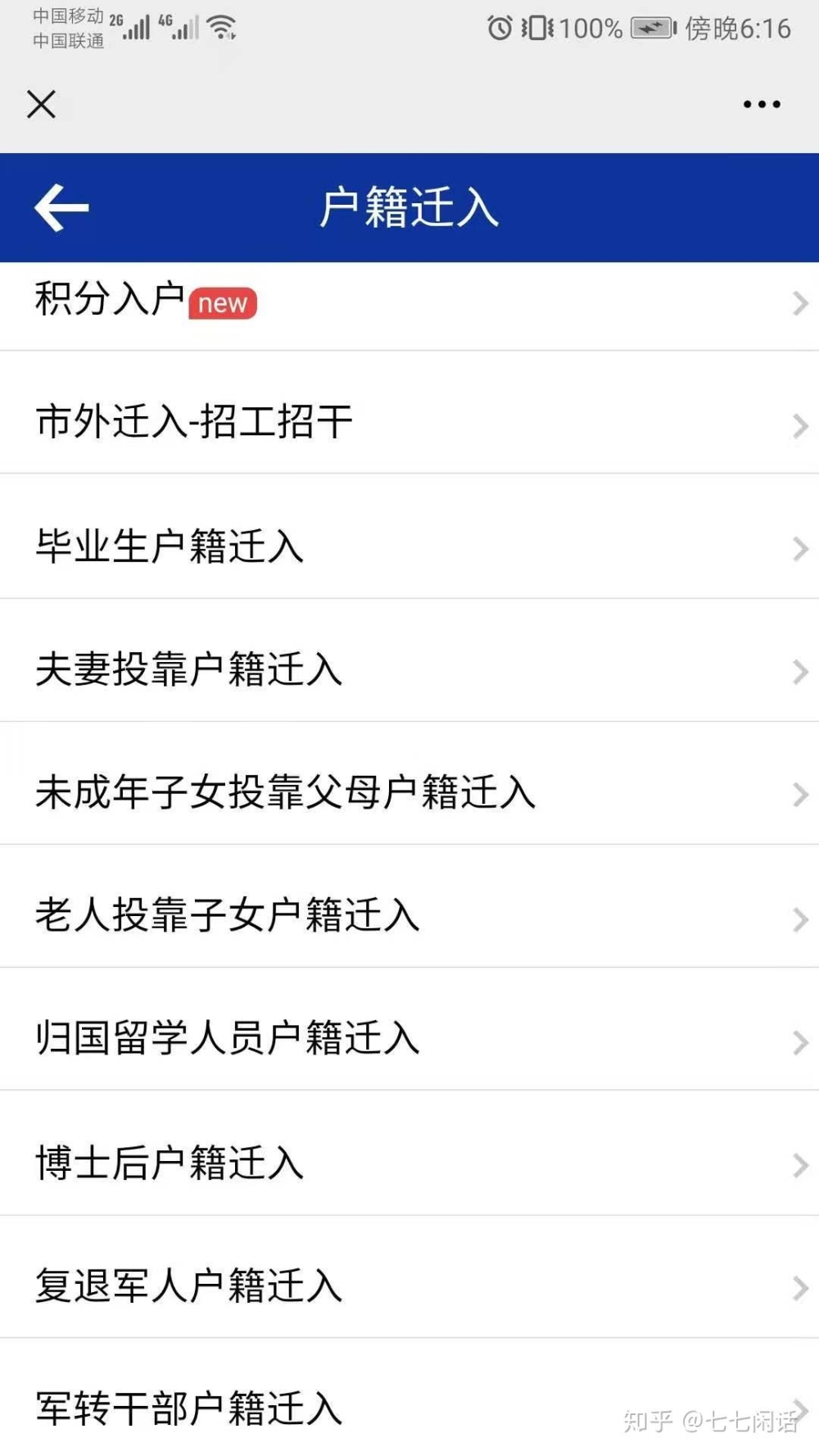
Task: Open 毕业生户籍迁入
Action: [x=409, y=536]
